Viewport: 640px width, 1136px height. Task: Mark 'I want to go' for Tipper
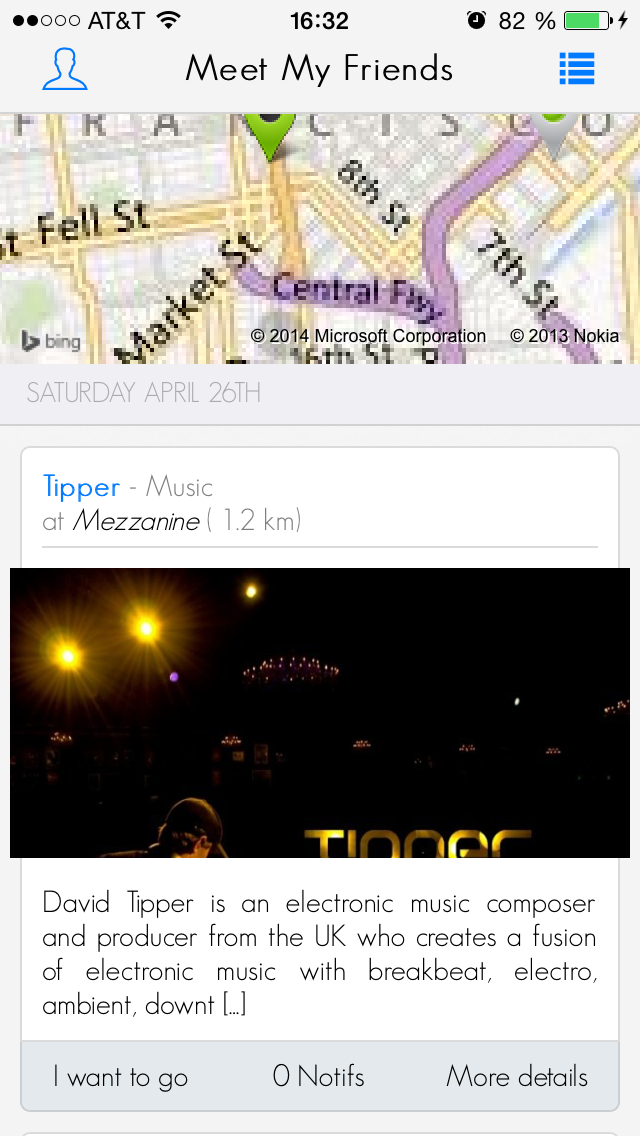[x=120, y=1077]
